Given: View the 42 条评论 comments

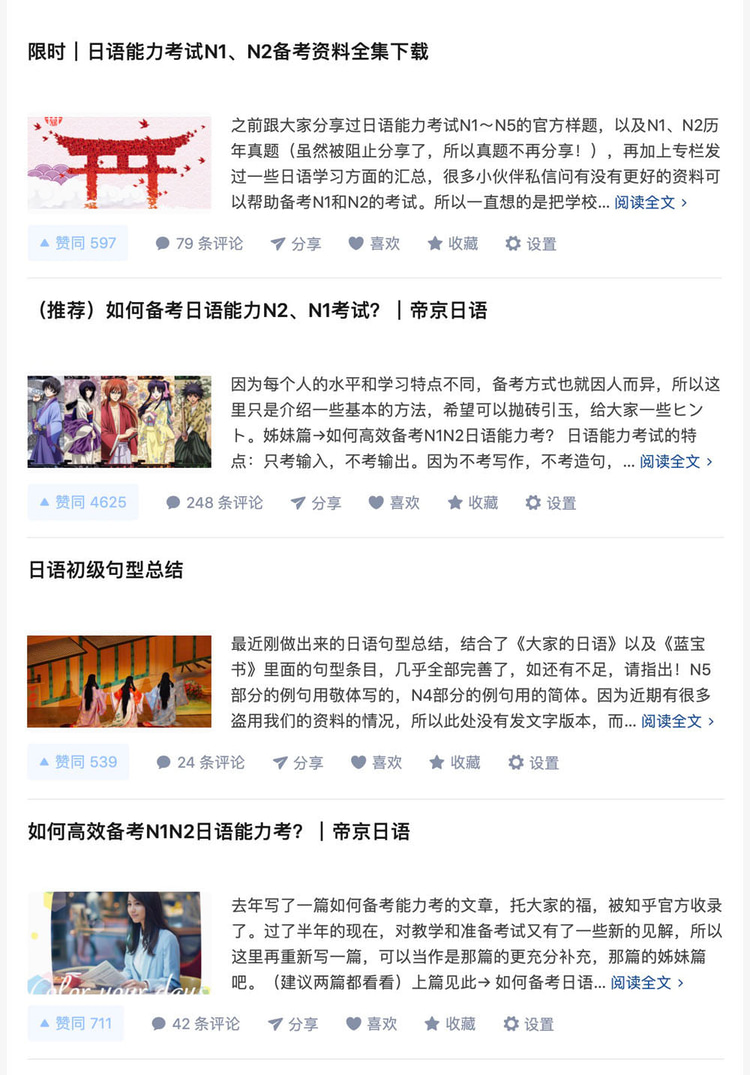Looking at the screenshot, I should tap(196, 1023).
